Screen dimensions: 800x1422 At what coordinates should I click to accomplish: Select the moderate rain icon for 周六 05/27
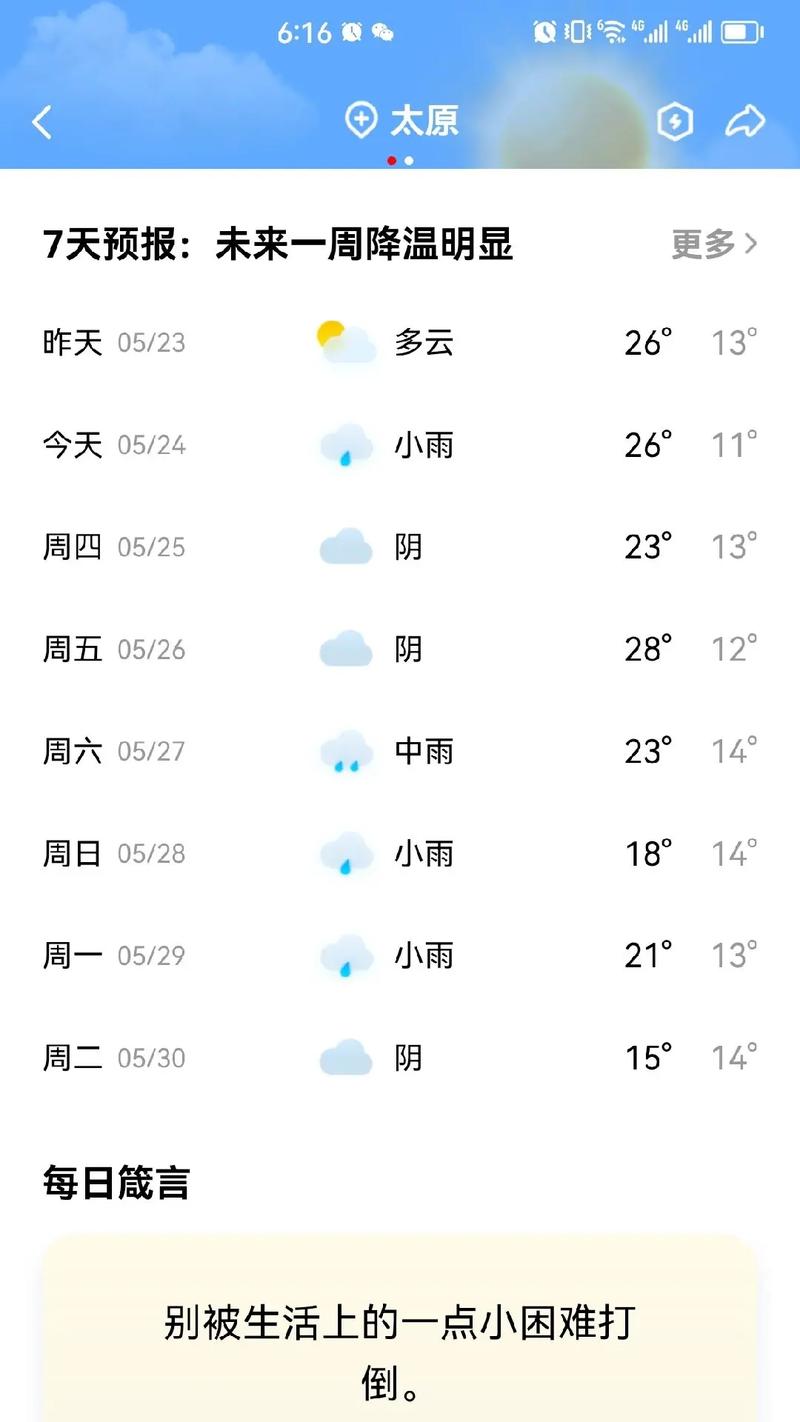345,751
